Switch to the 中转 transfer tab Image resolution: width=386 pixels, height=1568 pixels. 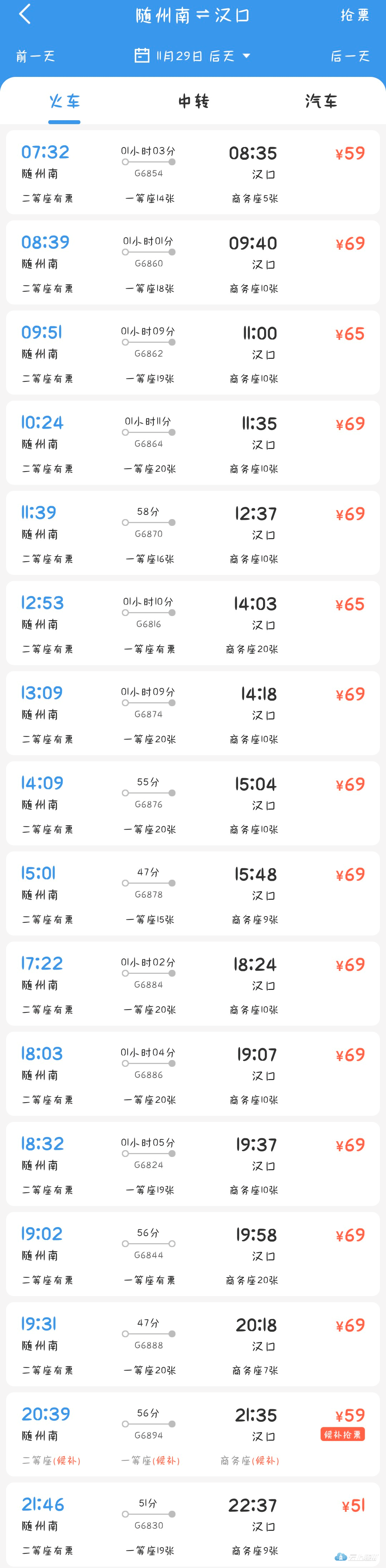click(x=193, y=101)
